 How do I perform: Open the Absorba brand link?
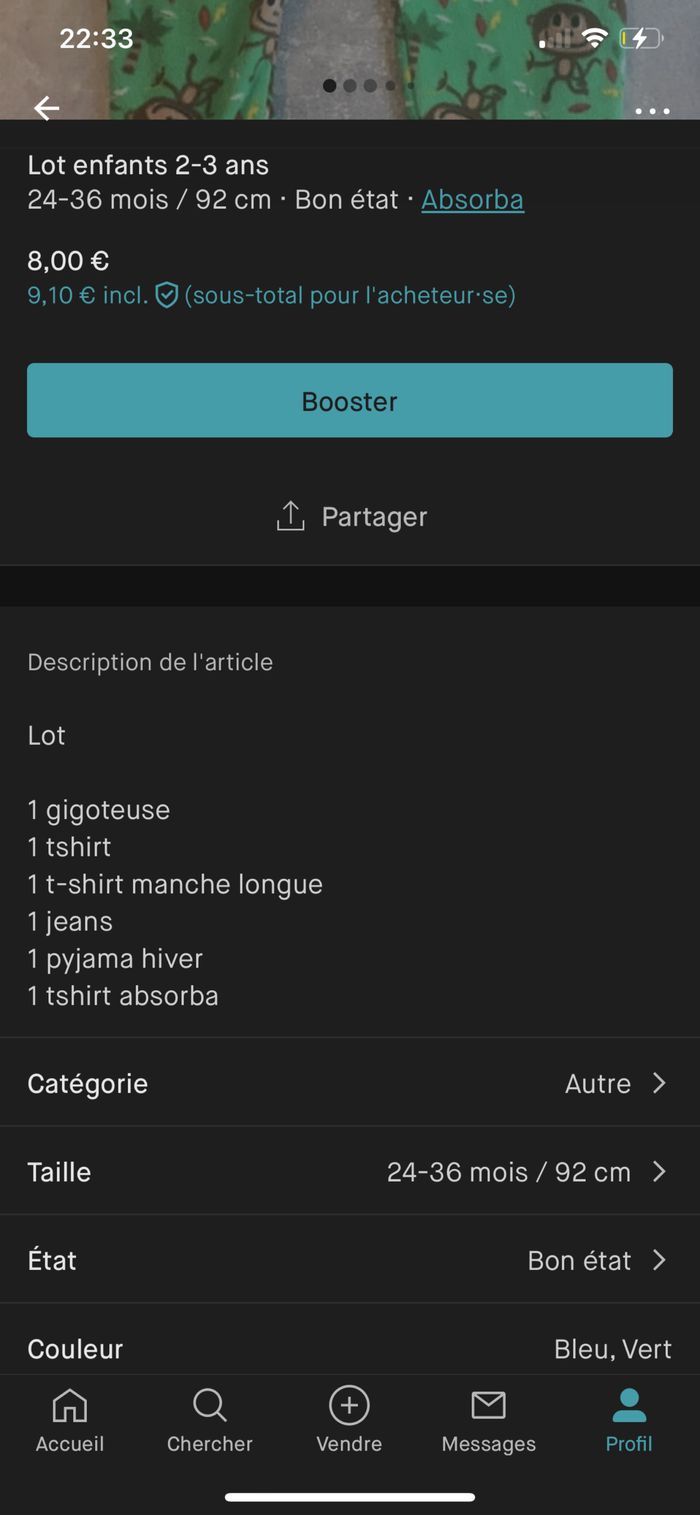472,200
